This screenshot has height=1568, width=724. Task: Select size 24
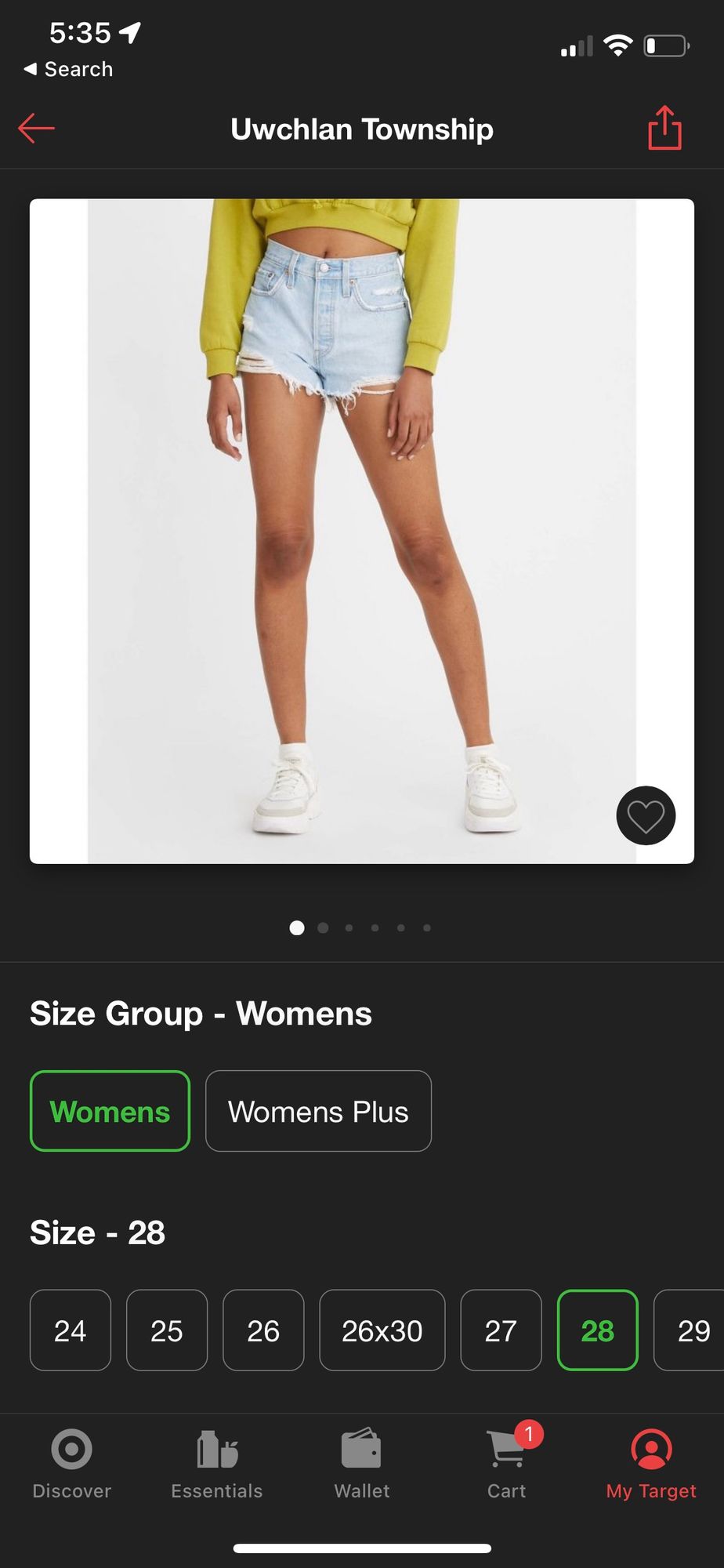[x=71, y=1330]
